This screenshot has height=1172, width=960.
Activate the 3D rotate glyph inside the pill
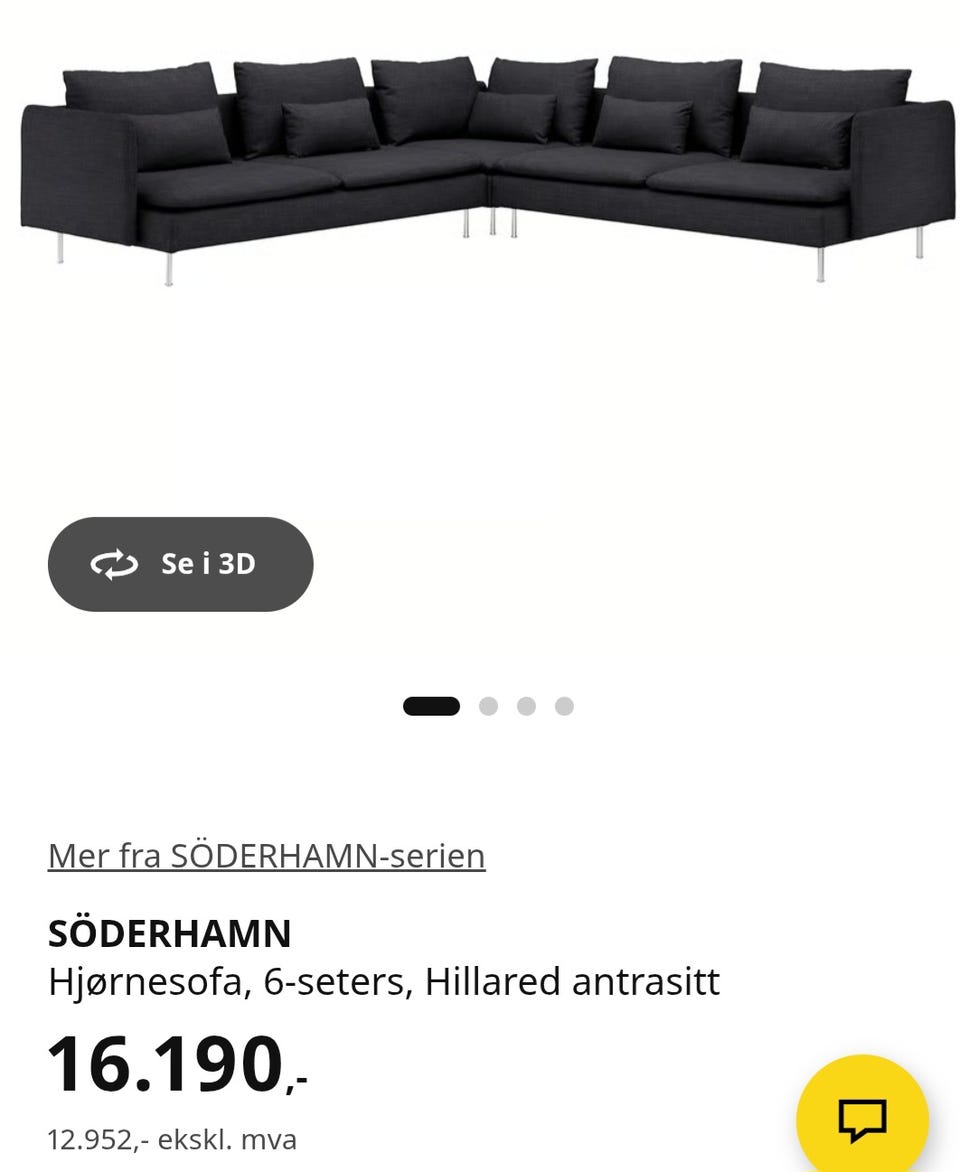115,564
